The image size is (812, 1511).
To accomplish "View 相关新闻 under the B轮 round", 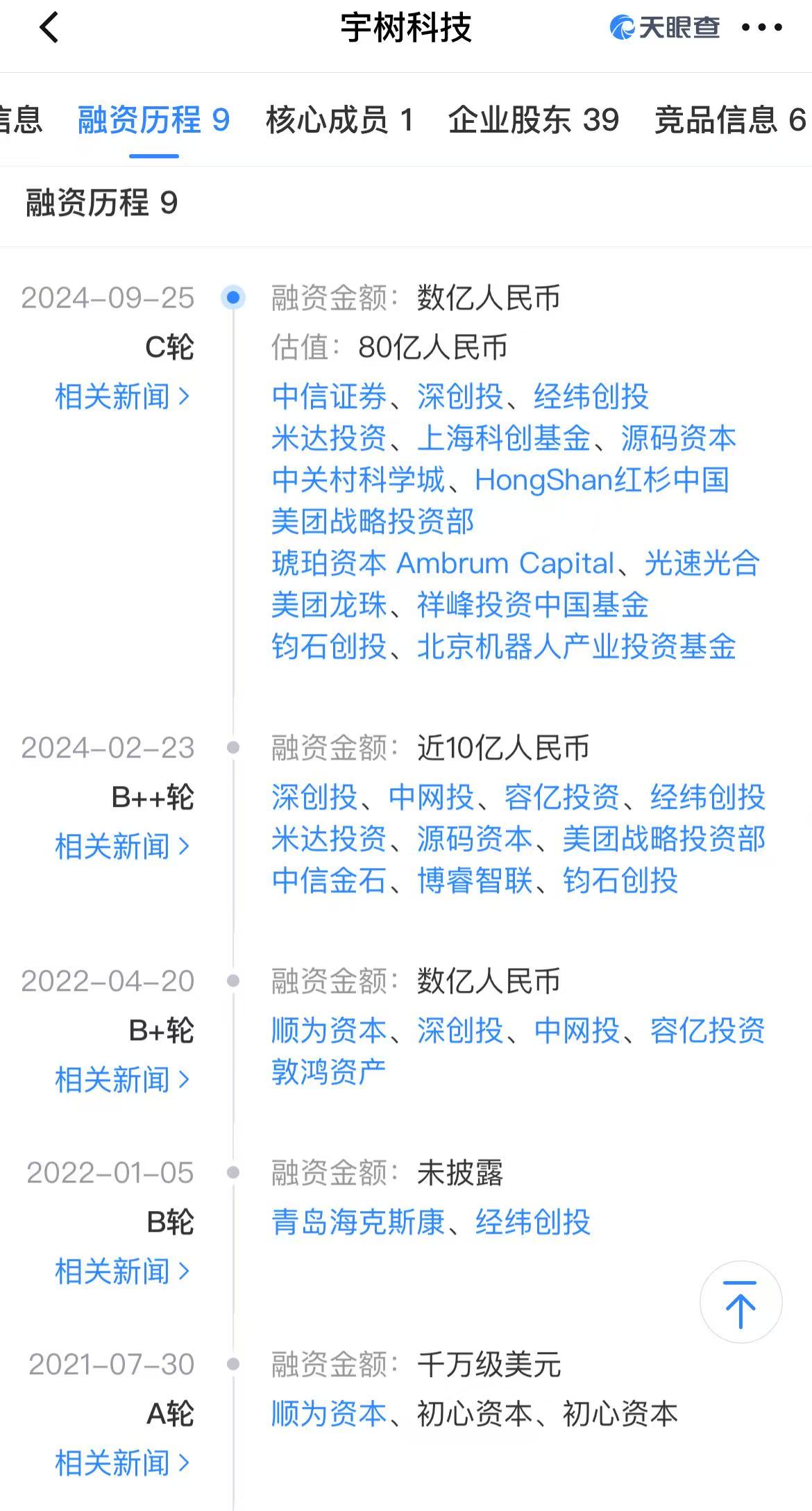I will tap(122, 1271).
